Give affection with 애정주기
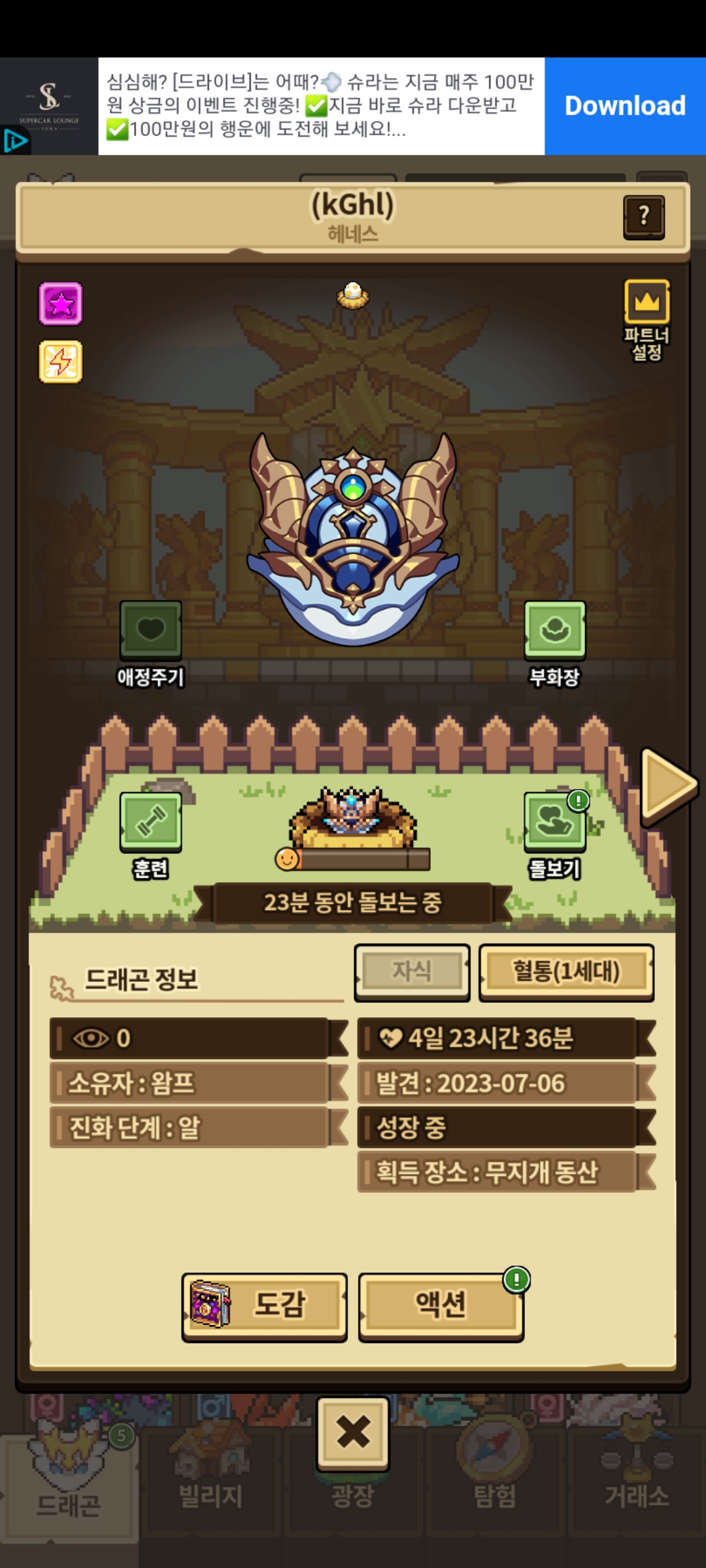The image size is (706, 1568). [x=150, y=630]
